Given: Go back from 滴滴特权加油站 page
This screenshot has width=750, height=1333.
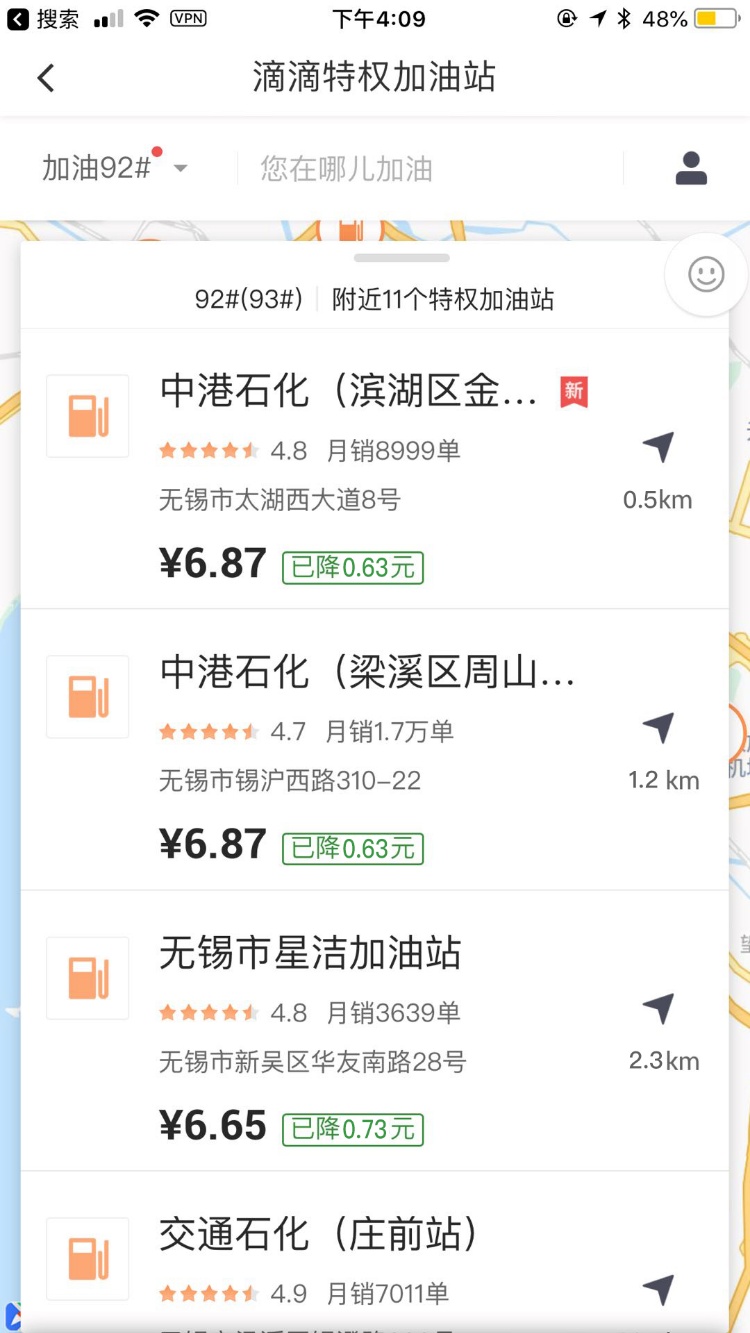Looking at the screenshot, I should coord(46,78).
